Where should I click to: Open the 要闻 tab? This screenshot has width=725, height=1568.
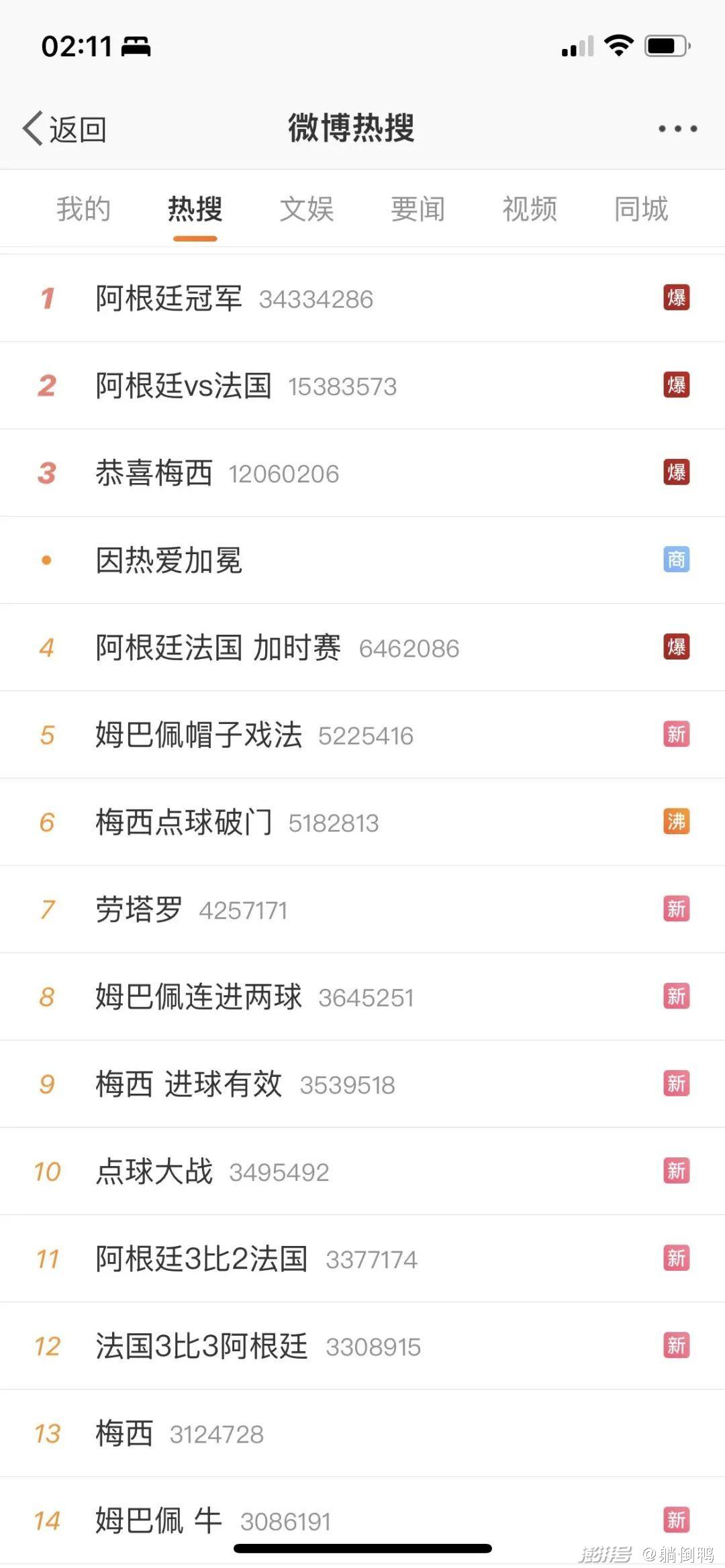pyautogui.click(x=418, y=209)
